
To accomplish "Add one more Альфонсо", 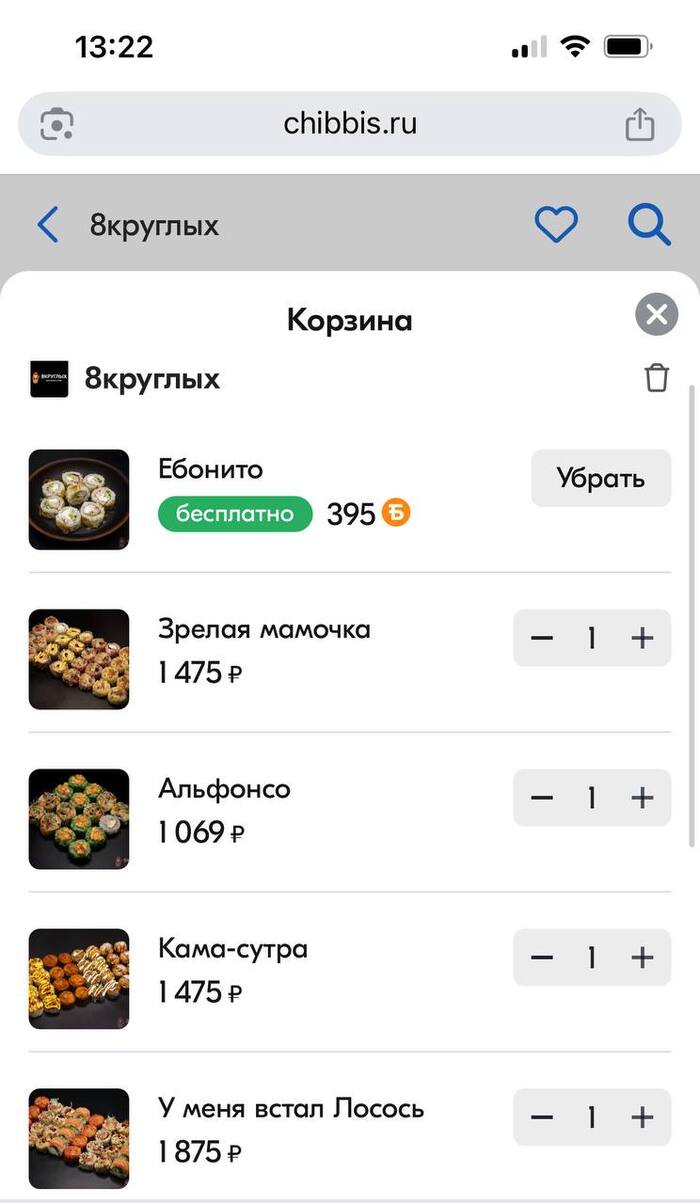I will coord(642,798).
